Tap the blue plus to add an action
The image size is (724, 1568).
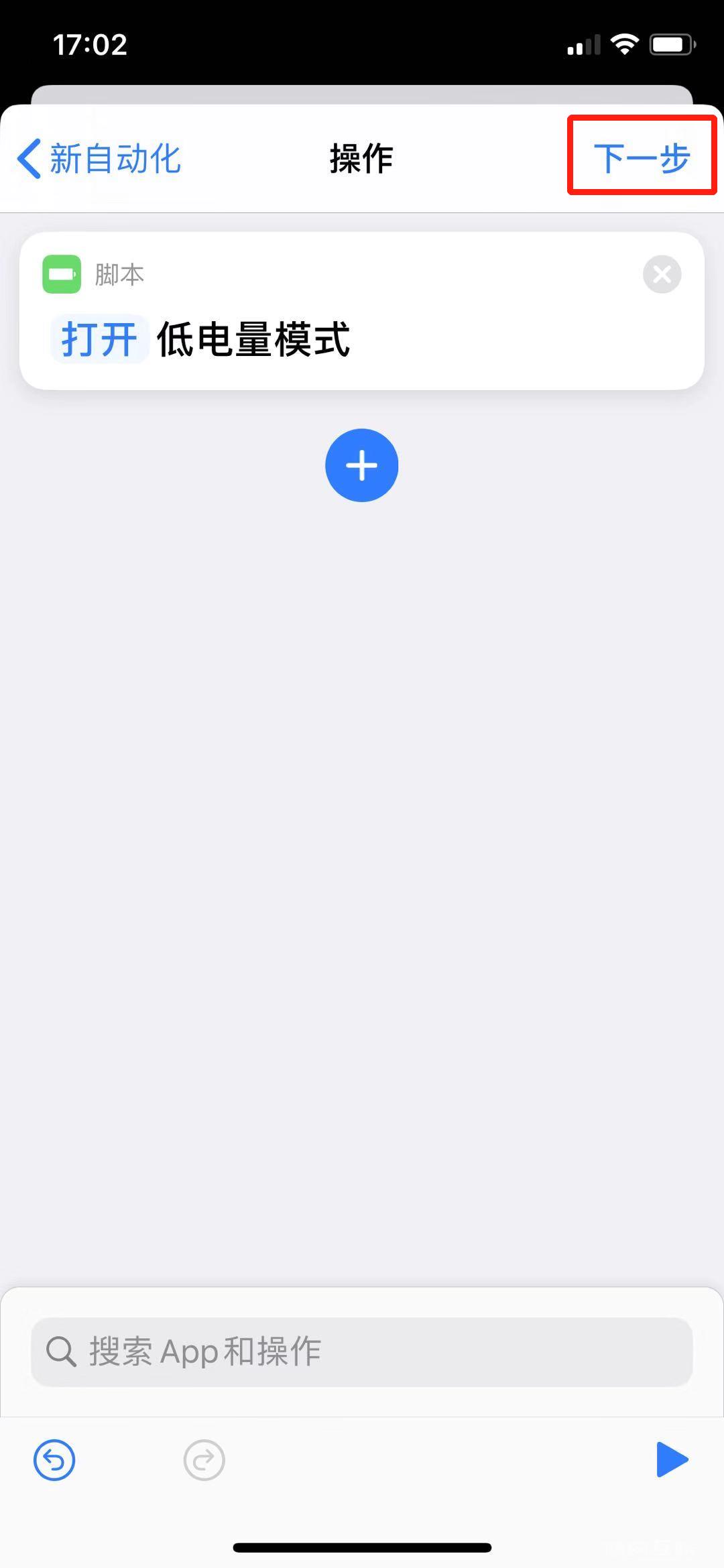[x=361, y=465]
